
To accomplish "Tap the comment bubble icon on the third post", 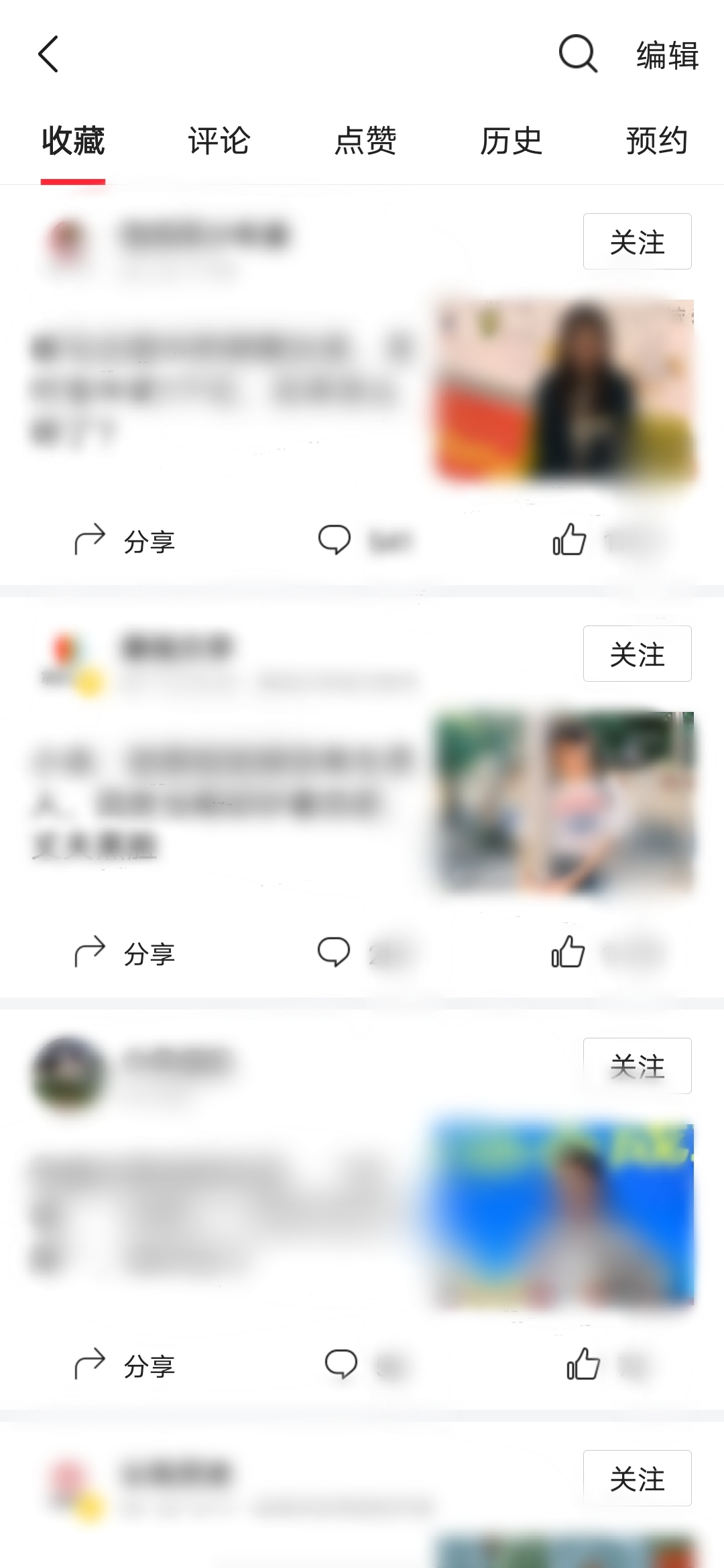I will [342, 1366].
